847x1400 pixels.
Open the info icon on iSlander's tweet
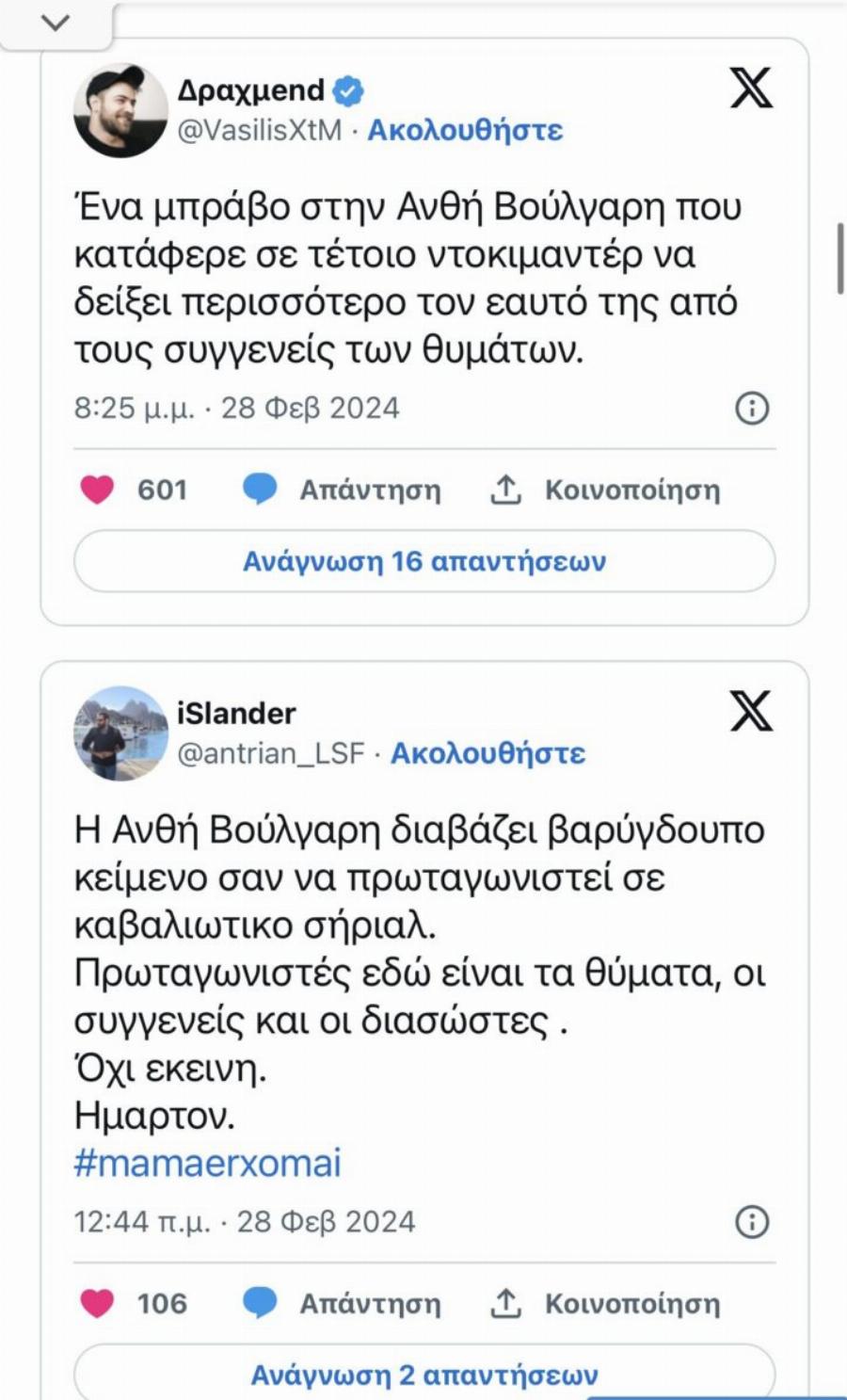(750, 1223)
